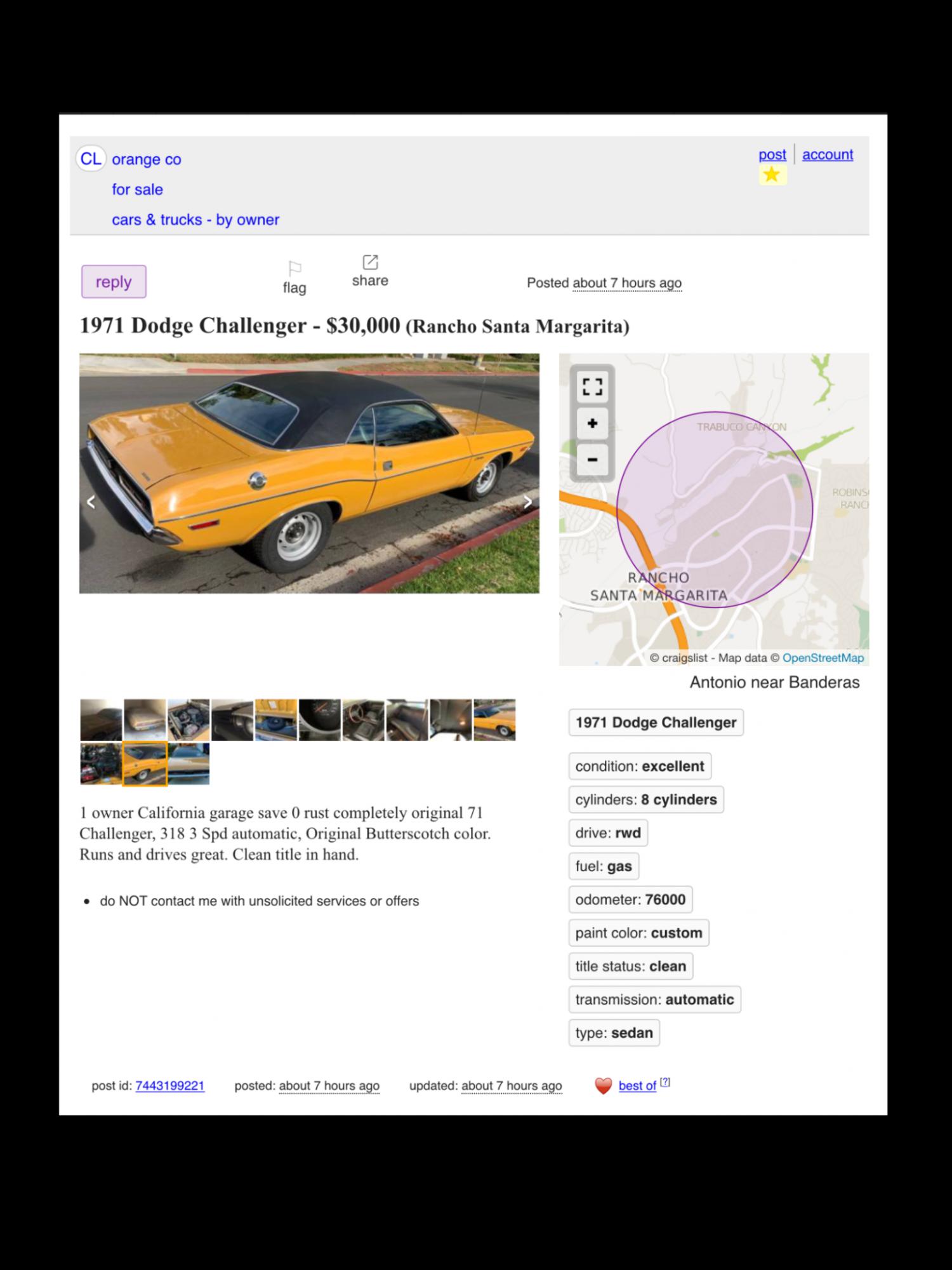This screenshot has height=1270, width=952.
Task: Flag this listing
Action: [x=294, y=277]
